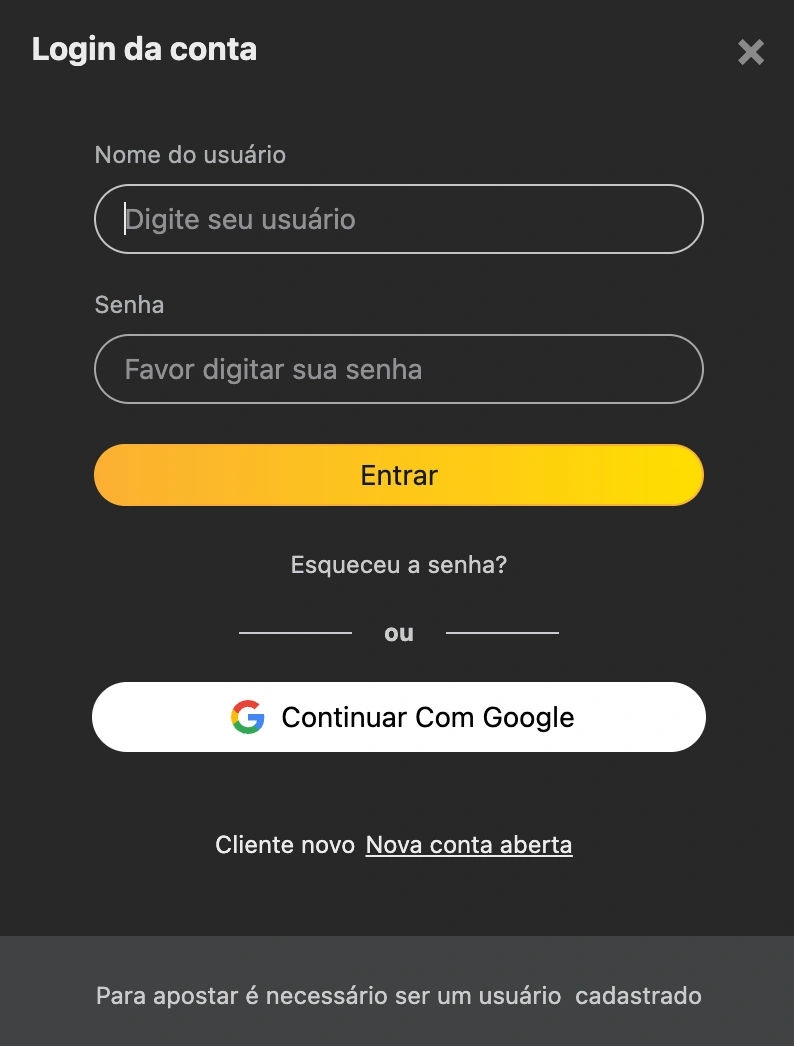The width and height of the screenshot is (794, 1046).
Task: Open the Esqueceu a senha? link
Action: [398, 565]
